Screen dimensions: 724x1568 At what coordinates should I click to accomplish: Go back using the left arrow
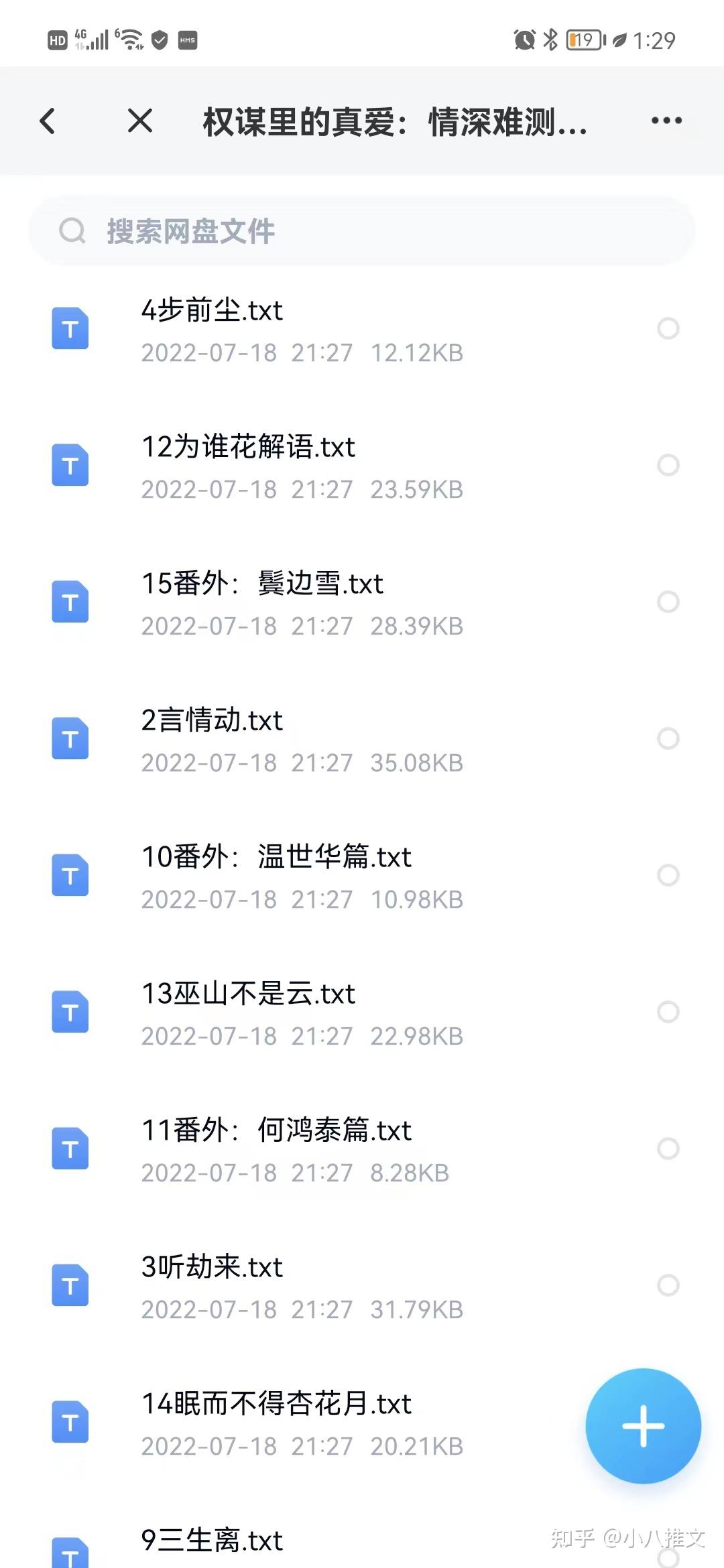(x=48, y=121)
